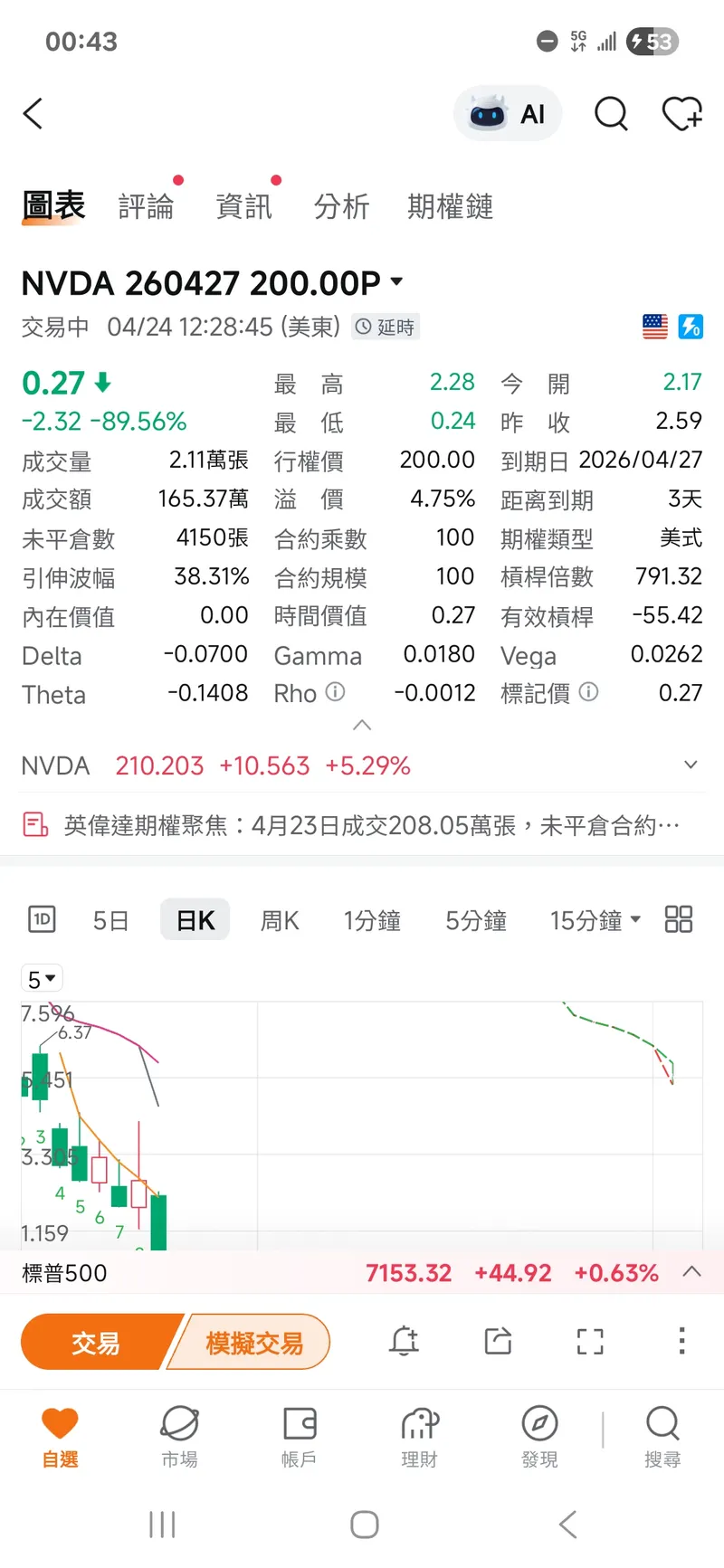Open search with the magnifier icon
The image size is (724, 1568).
tap(611, 114)
